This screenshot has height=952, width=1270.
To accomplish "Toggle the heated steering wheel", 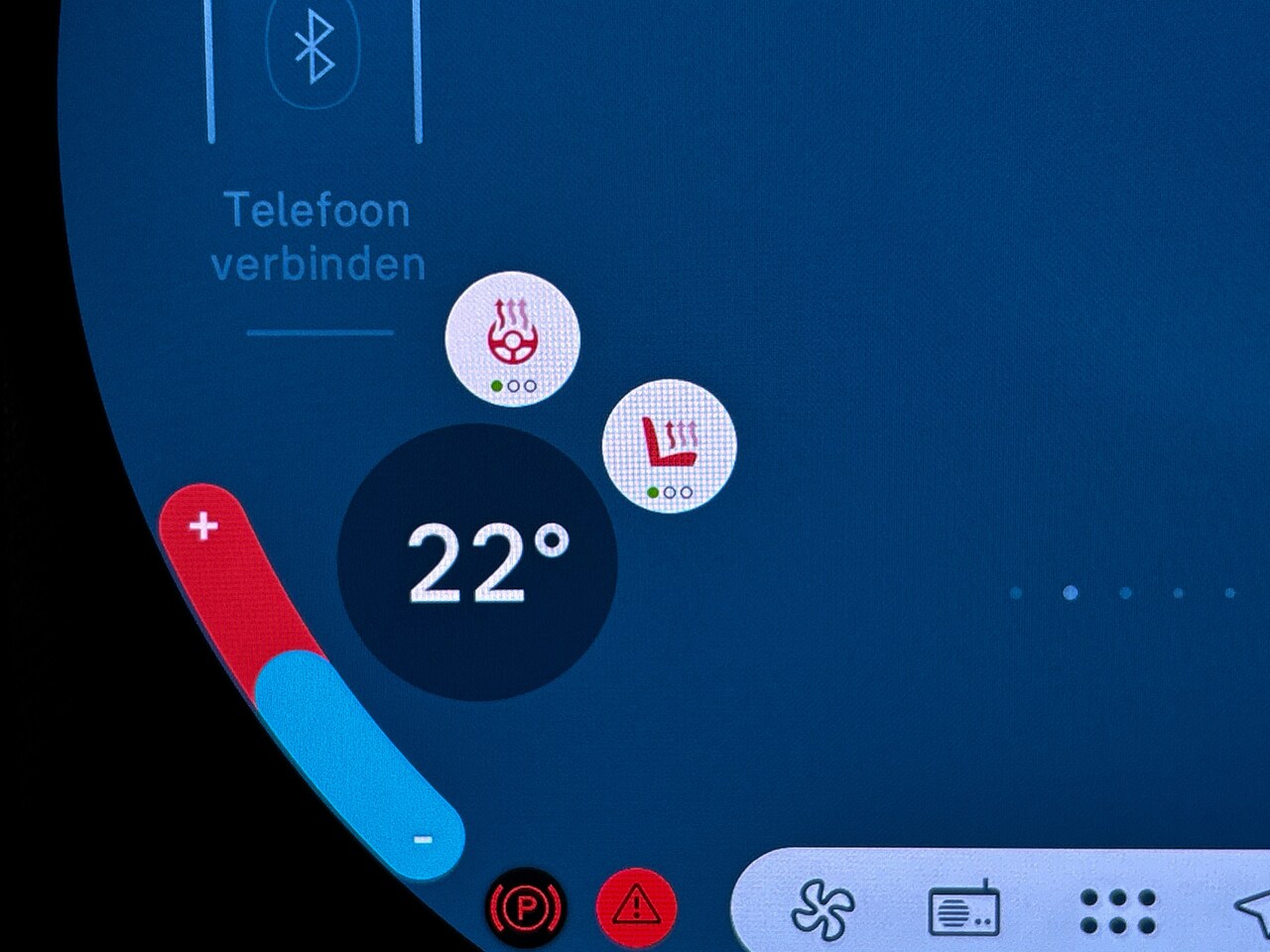I will coord(512,338).
